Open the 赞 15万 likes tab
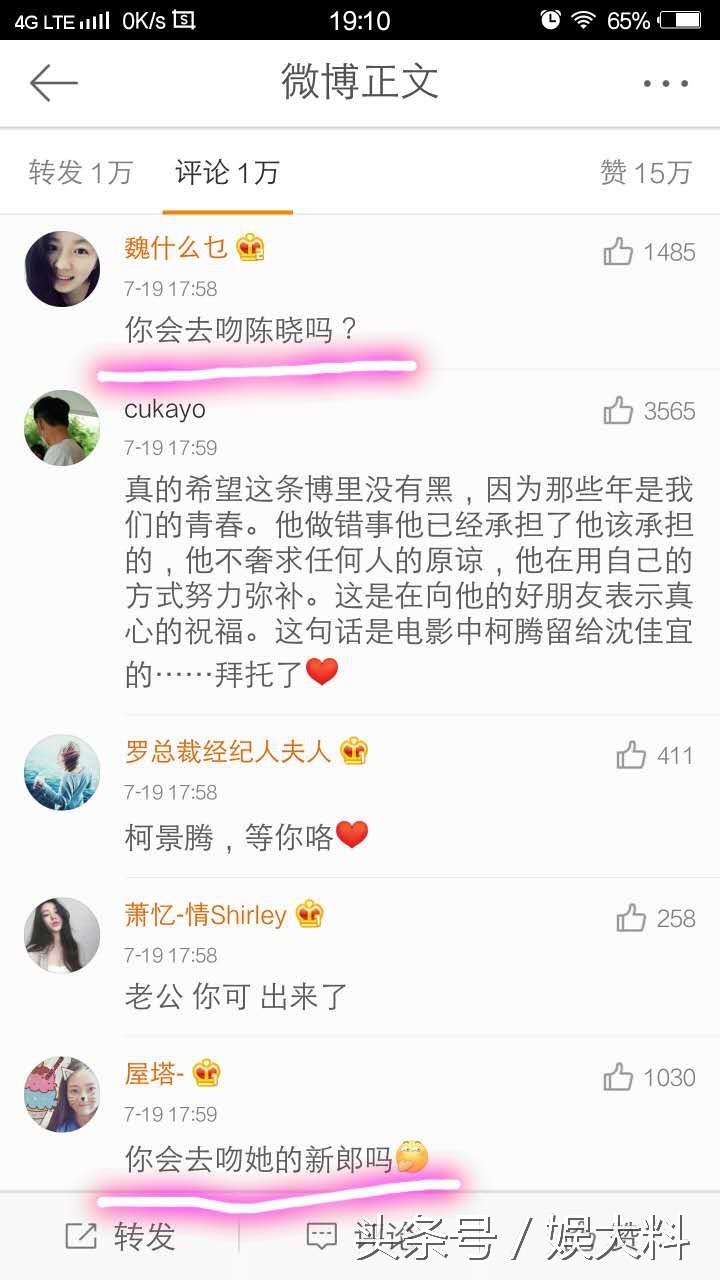Viewport: 720px width, 1280px height. pos(645,173)
